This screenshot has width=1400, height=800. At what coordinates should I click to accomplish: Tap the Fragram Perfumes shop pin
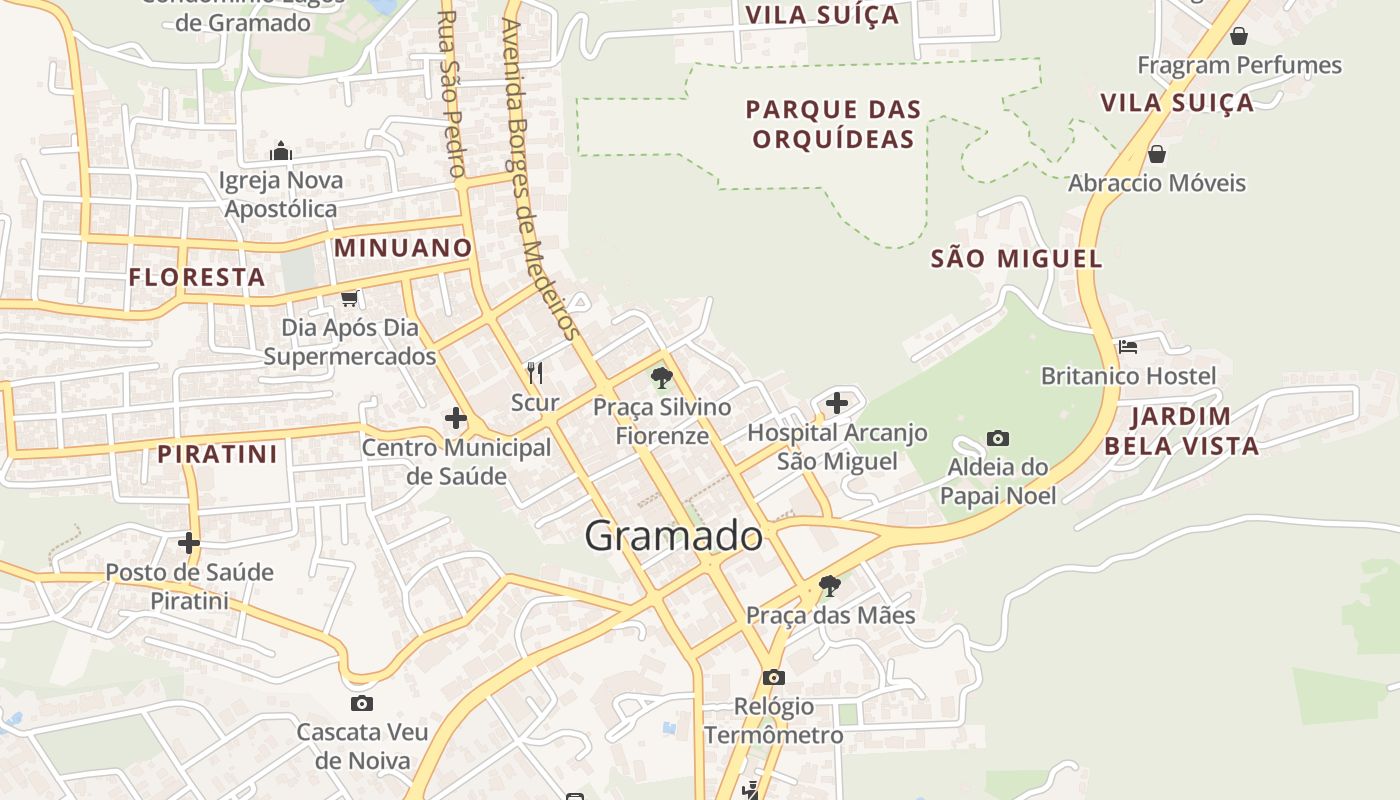[x=1239, y=36]
